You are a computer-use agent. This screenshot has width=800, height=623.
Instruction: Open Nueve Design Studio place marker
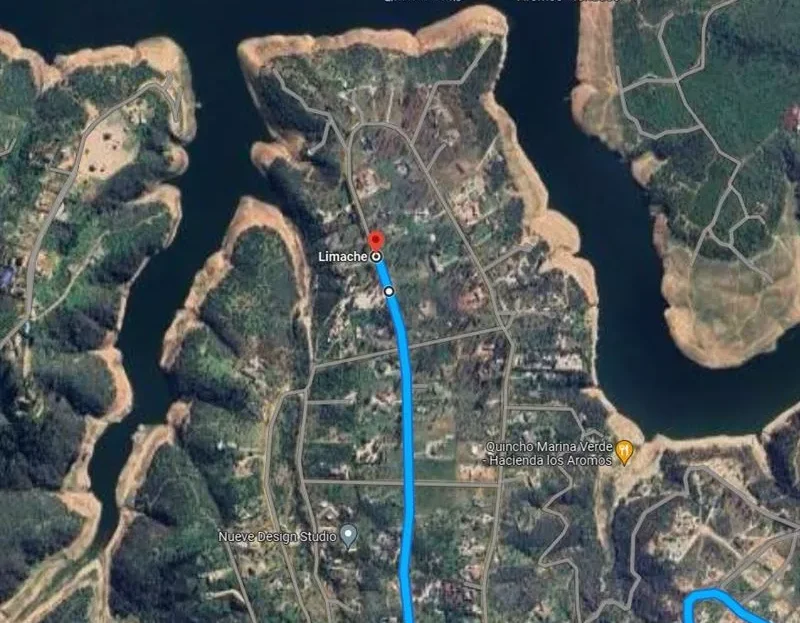[x=349, y=536]
